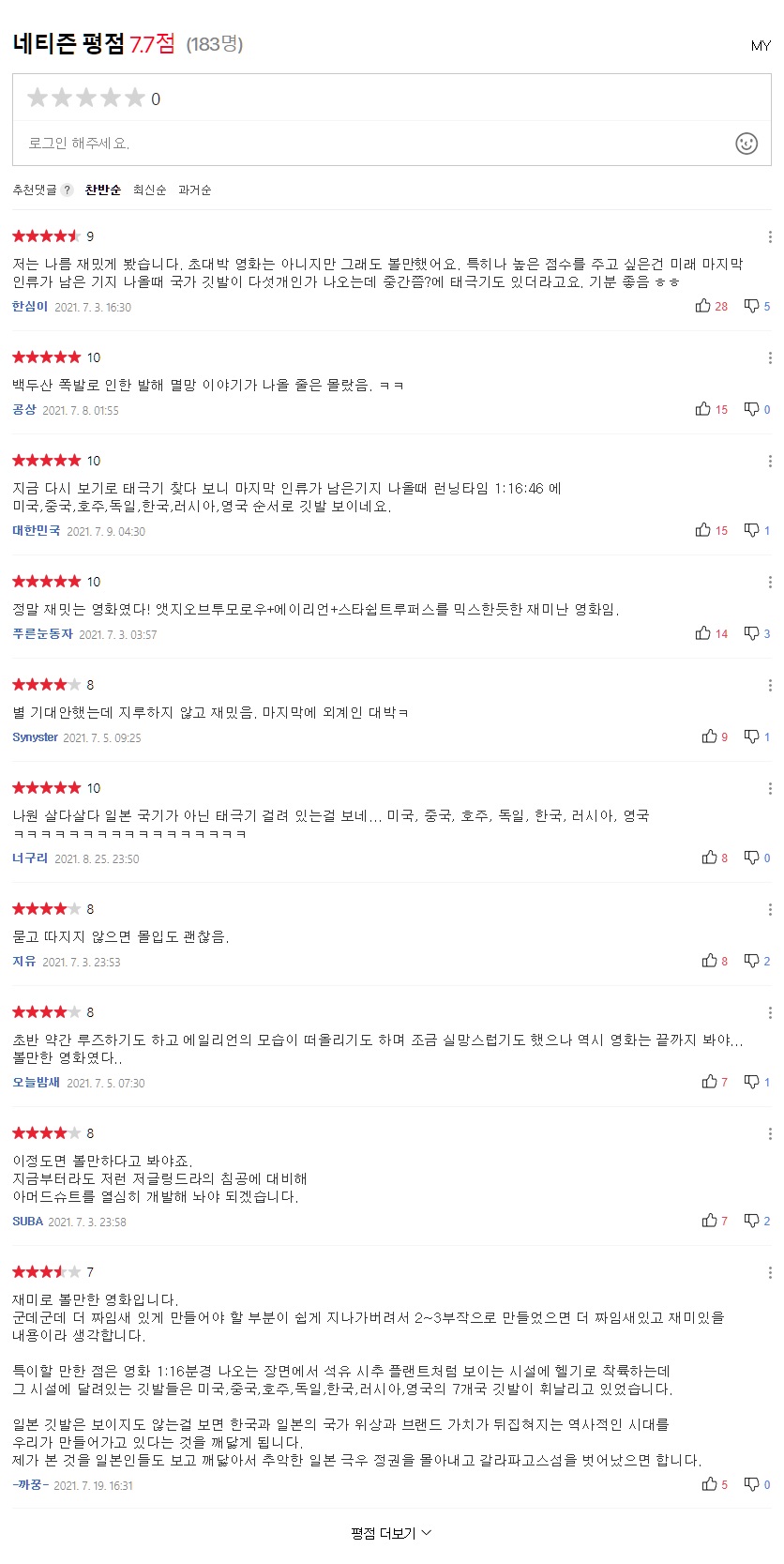The height and width of the screenshot is (1564, 784).
Task: Upvote SUBA's review
Action: click(x=715, y=1221)
